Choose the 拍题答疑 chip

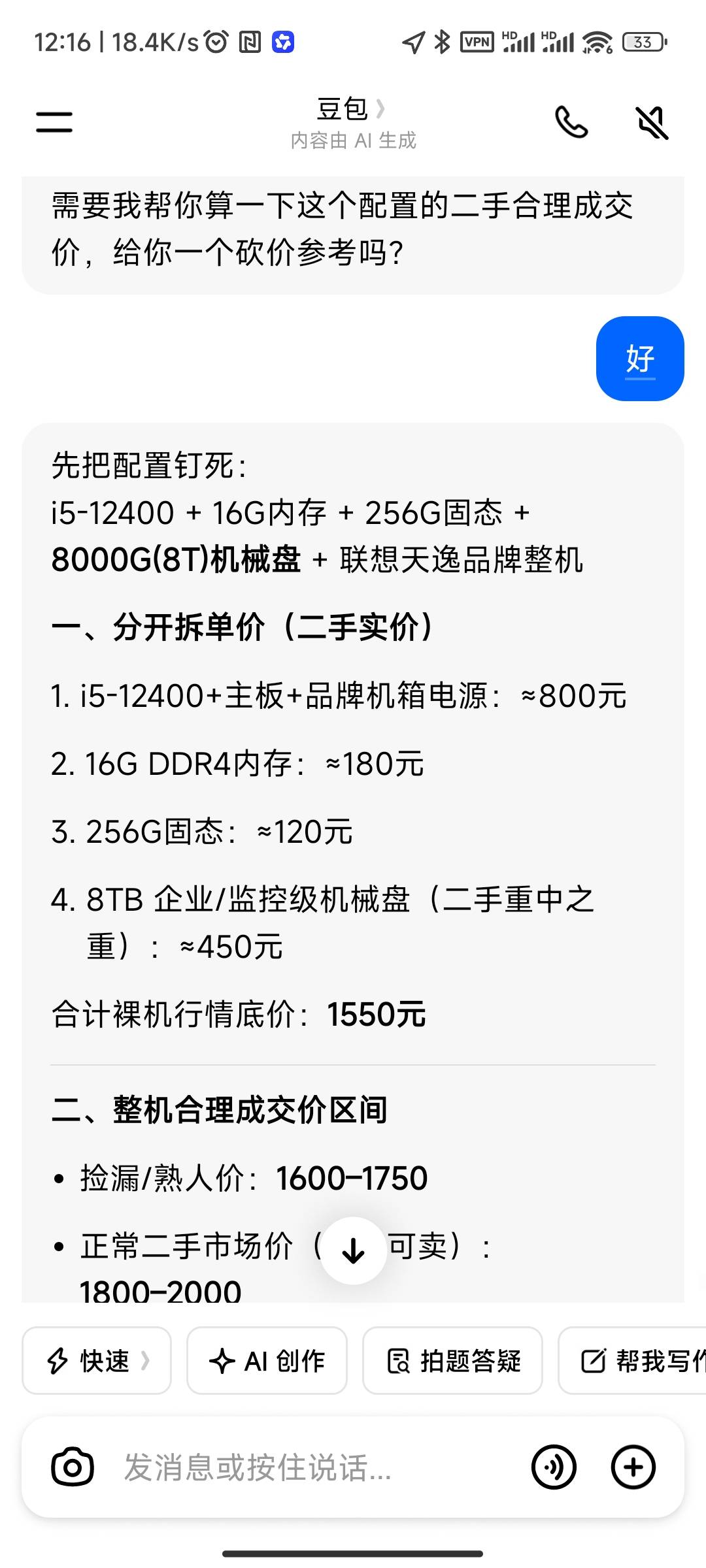tap(452, 1361)
